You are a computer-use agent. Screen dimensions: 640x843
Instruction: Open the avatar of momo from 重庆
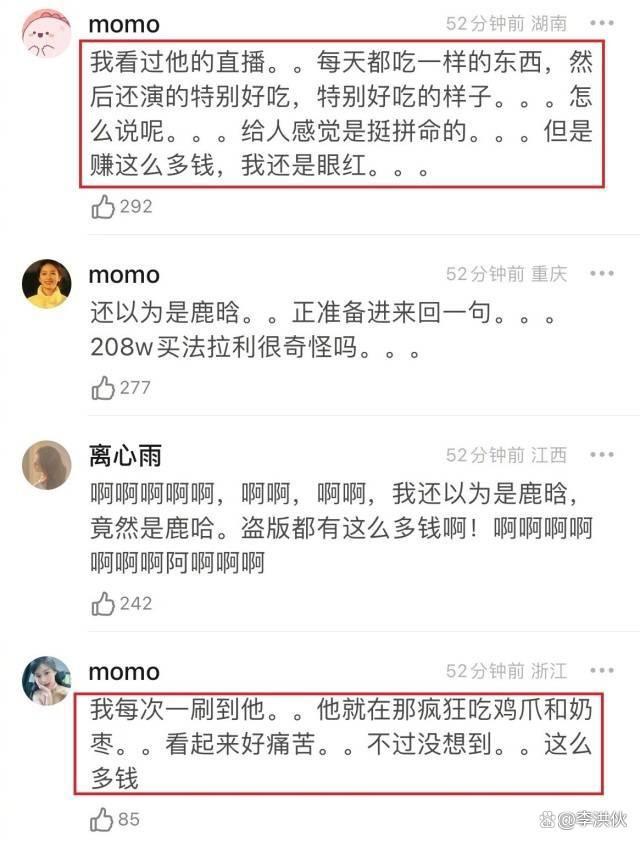pyautogui.click(x=47, y=284)
